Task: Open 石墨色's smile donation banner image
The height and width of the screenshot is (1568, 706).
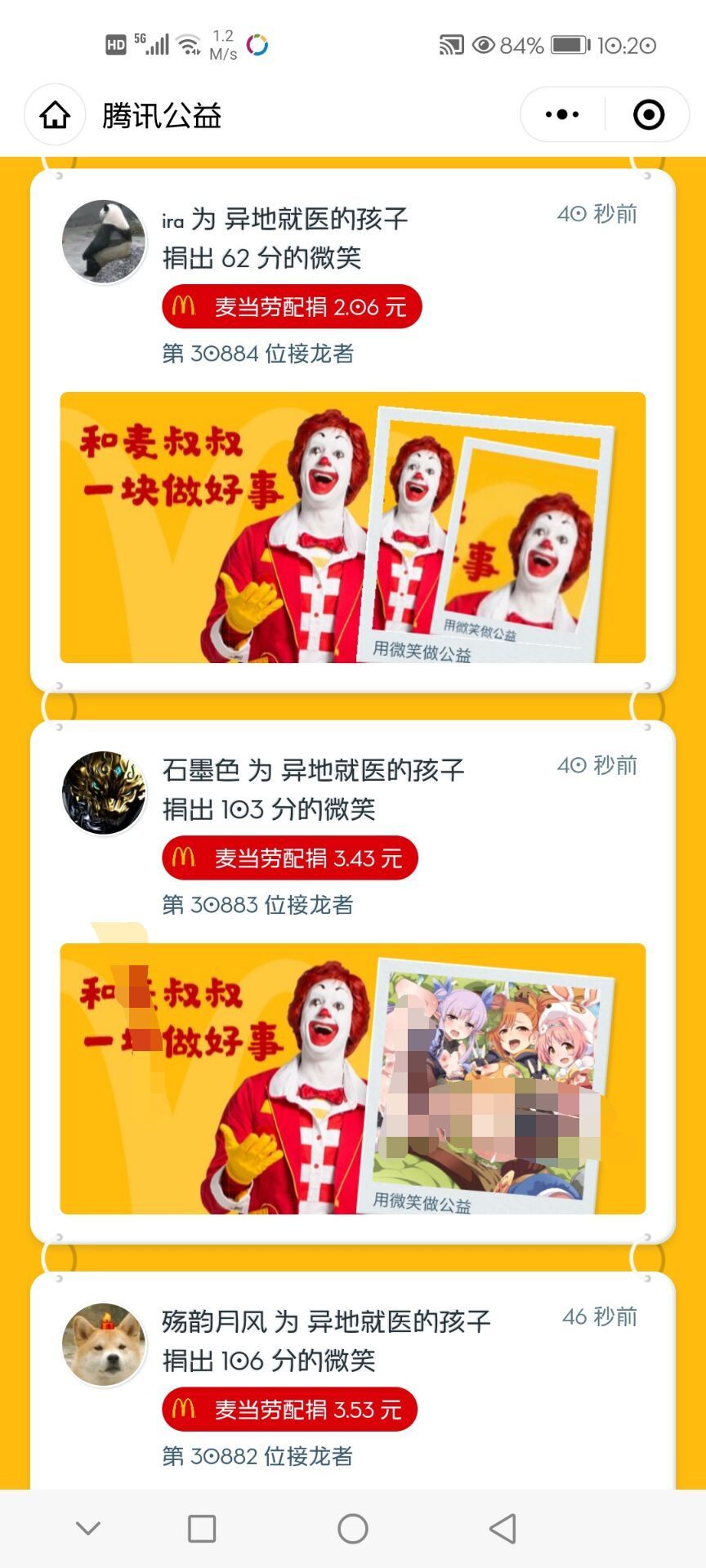Action: click(352, 1079)
